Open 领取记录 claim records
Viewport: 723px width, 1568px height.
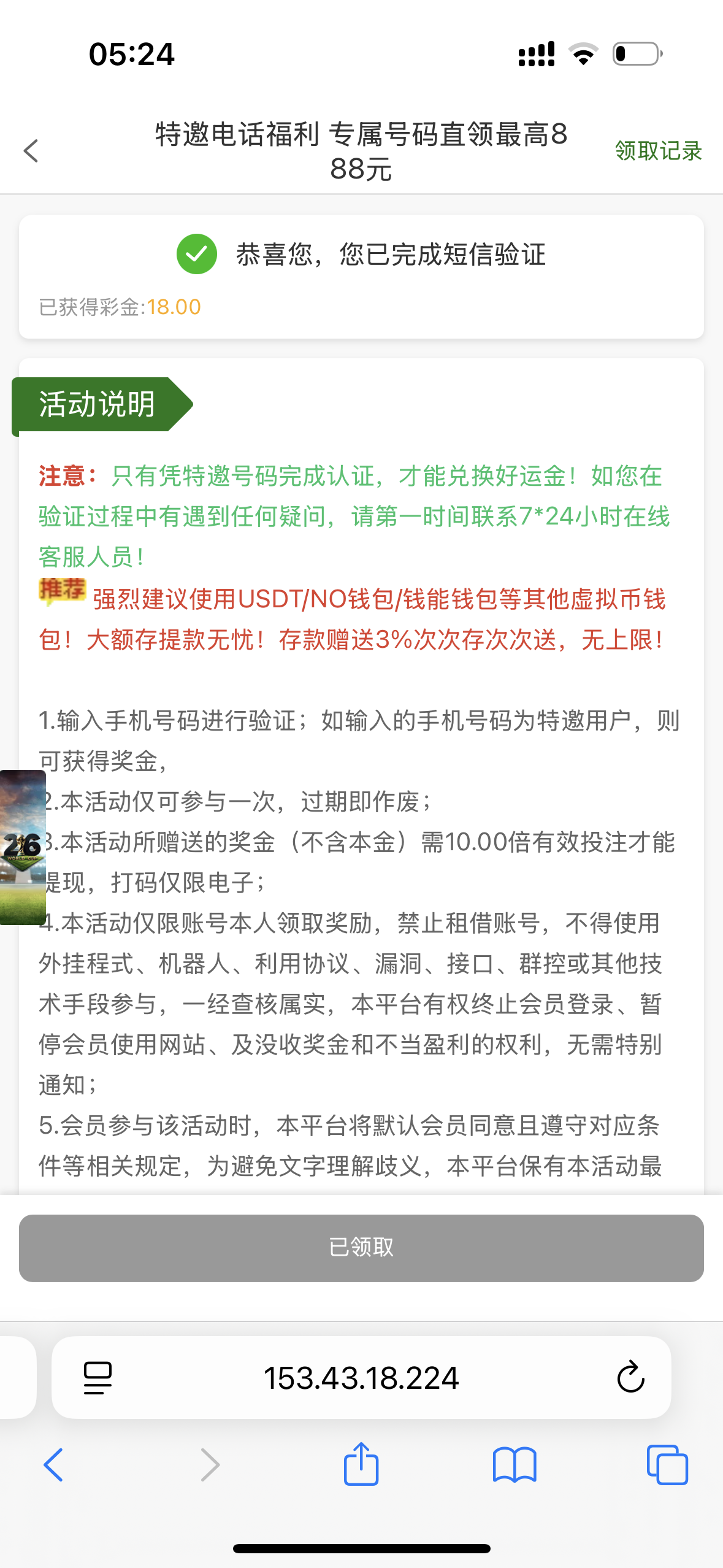pos(657,151)
